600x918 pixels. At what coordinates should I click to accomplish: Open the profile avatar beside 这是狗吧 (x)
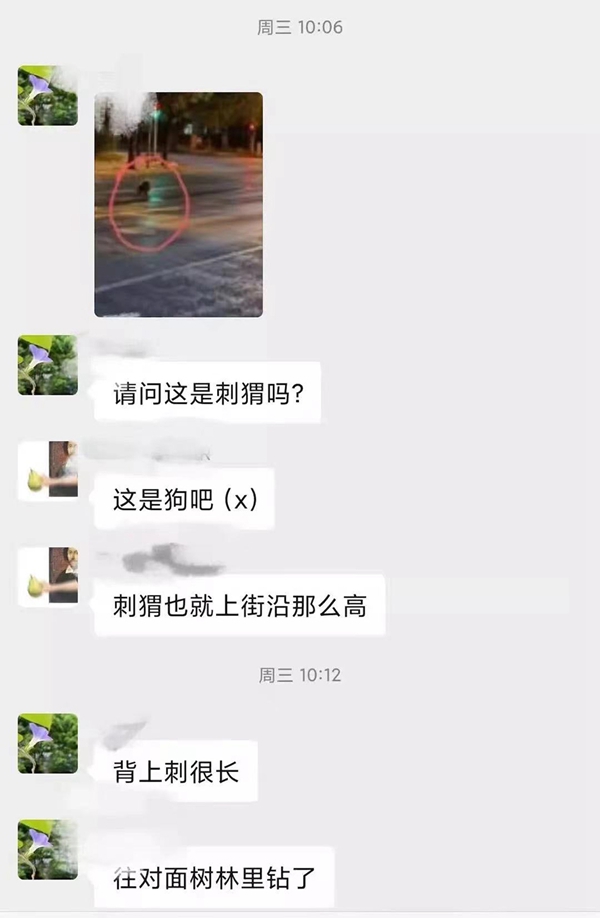[48, 470]
